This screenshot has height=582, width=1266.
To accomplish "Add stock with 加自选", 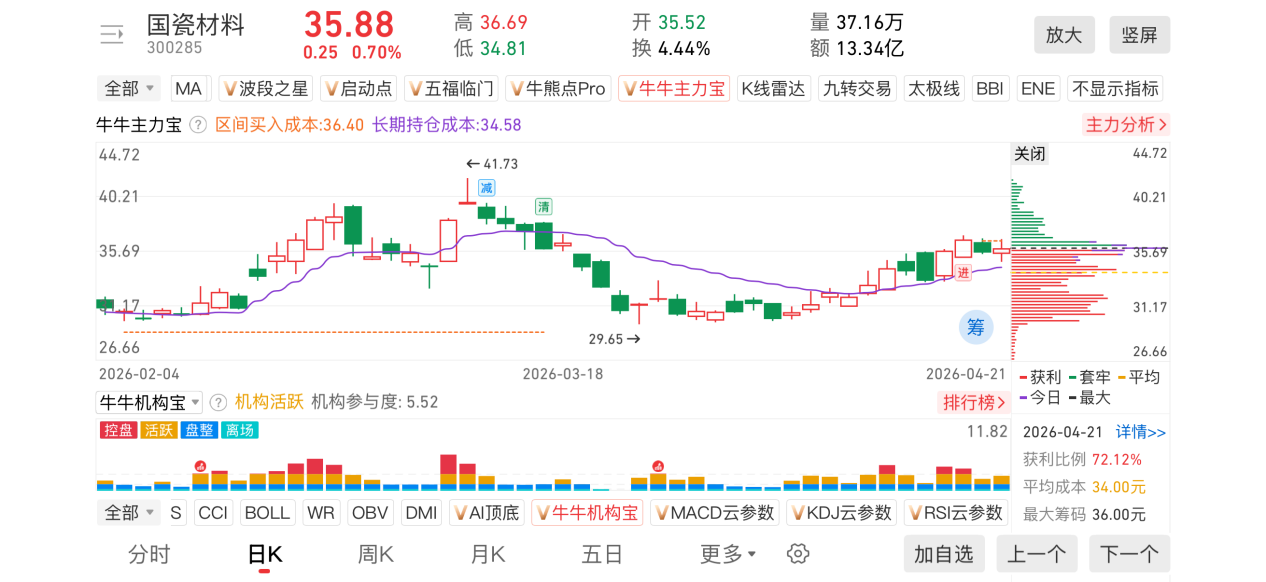I will pyautogui.click(x=944, y=554).
